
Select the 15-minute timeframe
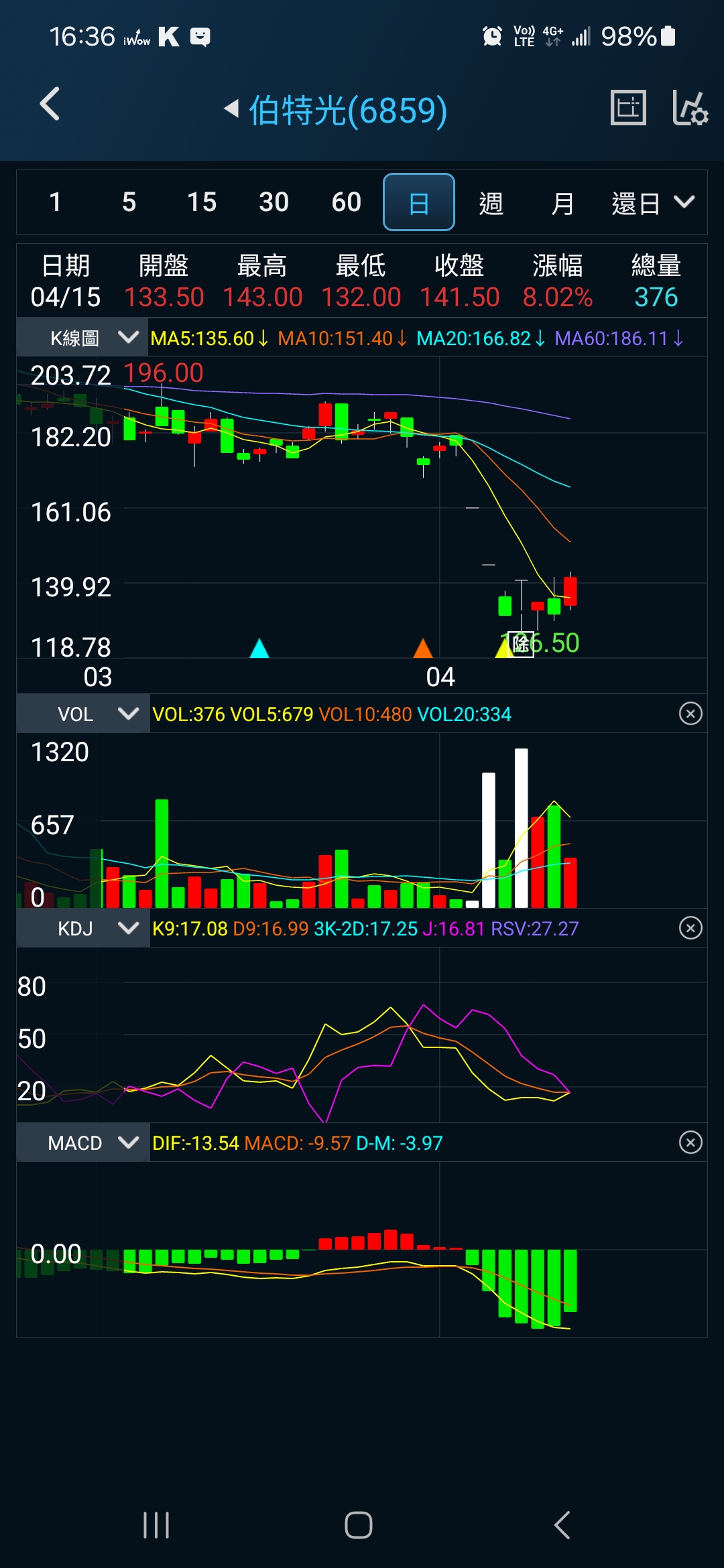point(201,202)
